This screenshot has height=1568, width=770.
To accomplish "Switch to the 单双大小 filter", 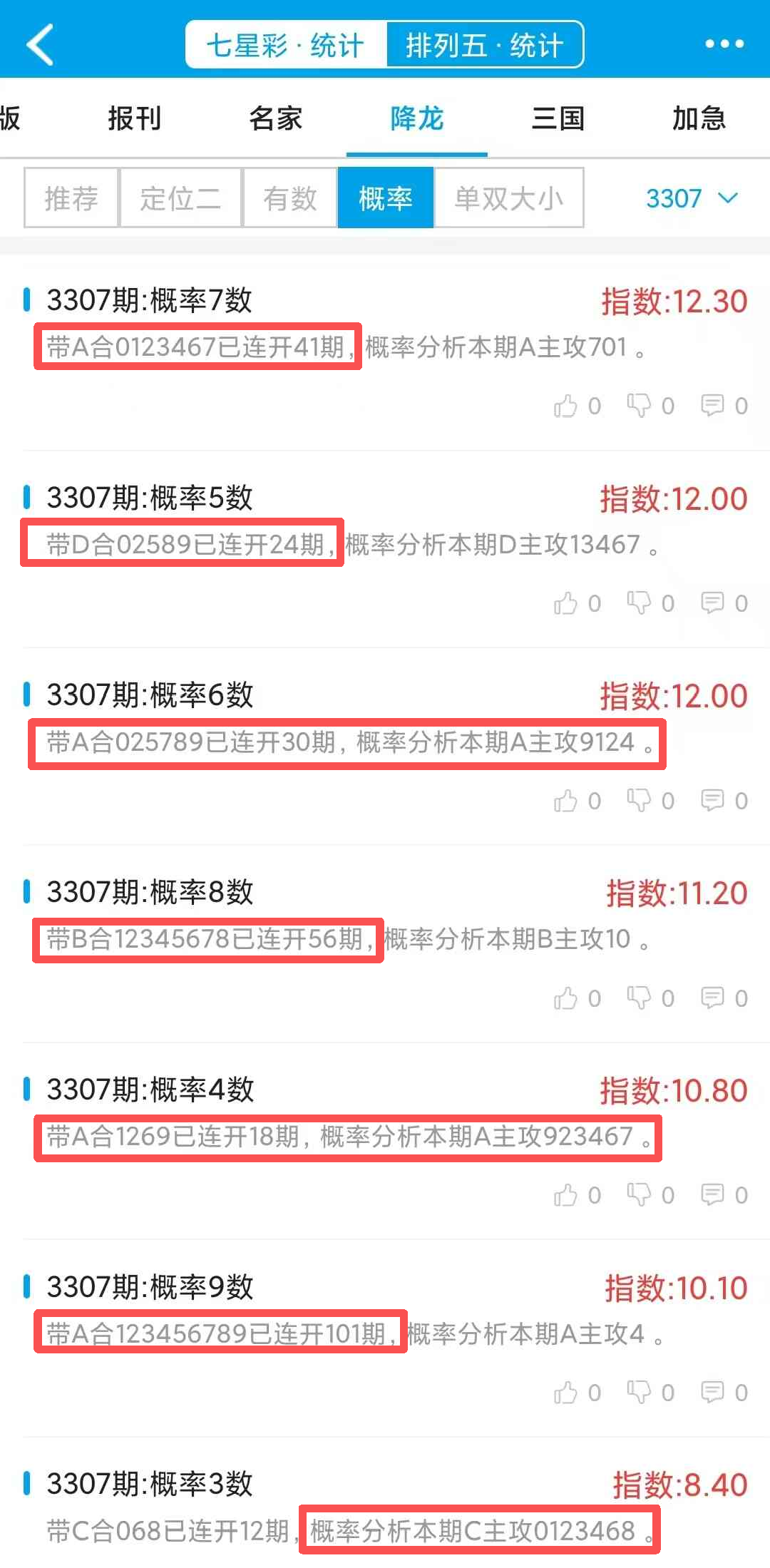I will tap(509, 198).
